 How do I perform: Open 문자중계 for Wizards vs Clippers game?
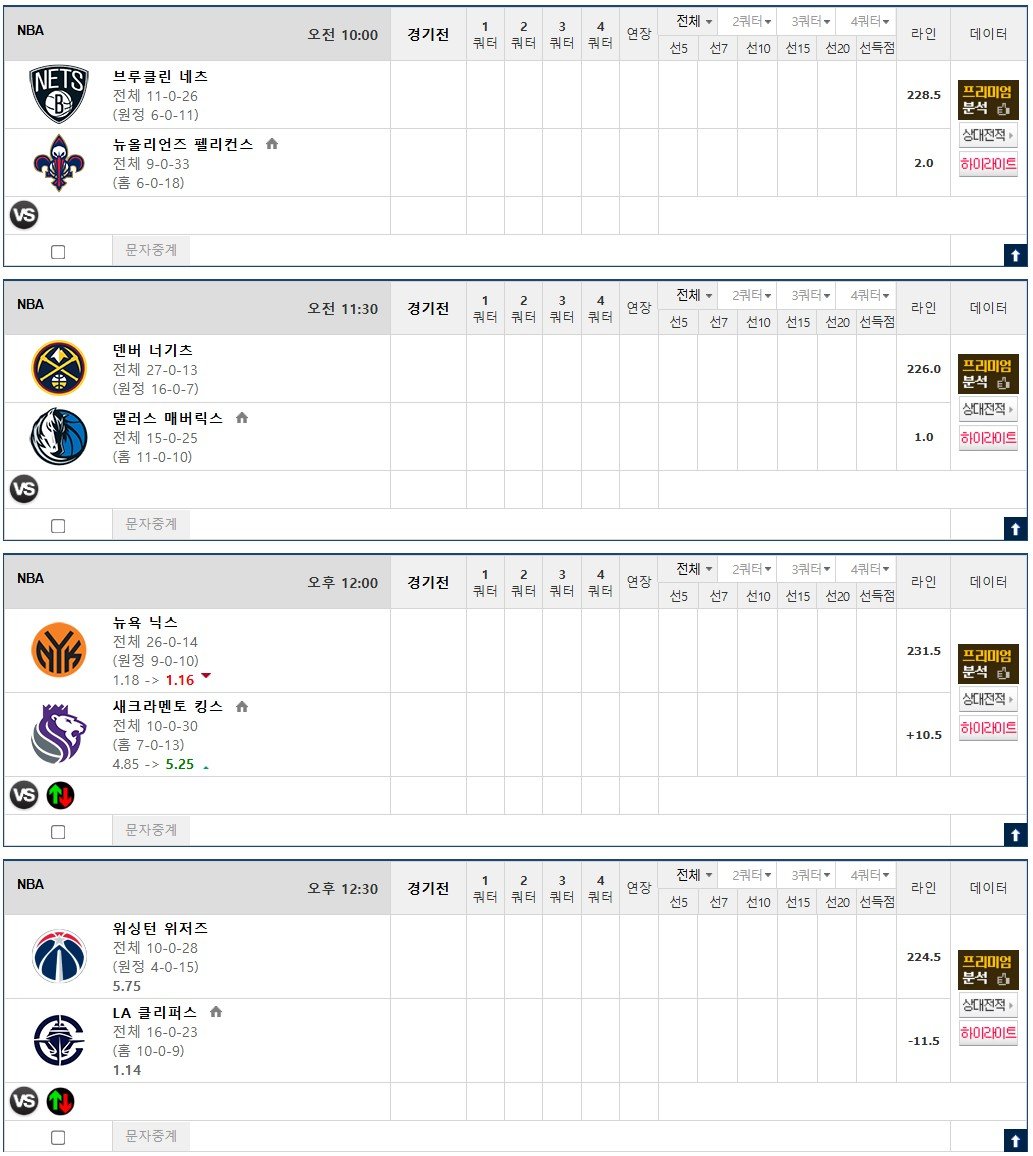pos(151,1136)
